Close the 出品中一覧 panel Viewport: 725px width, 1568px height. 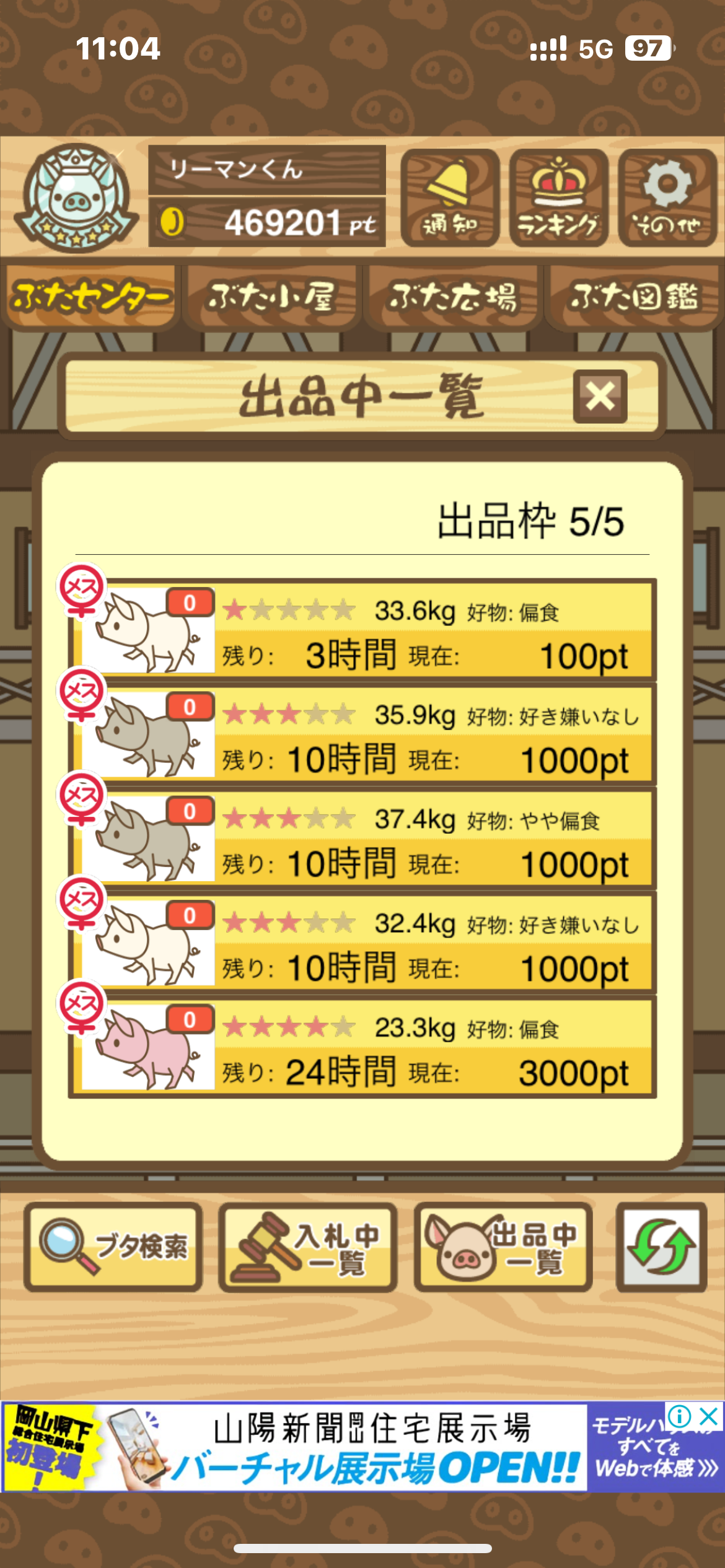600,397
